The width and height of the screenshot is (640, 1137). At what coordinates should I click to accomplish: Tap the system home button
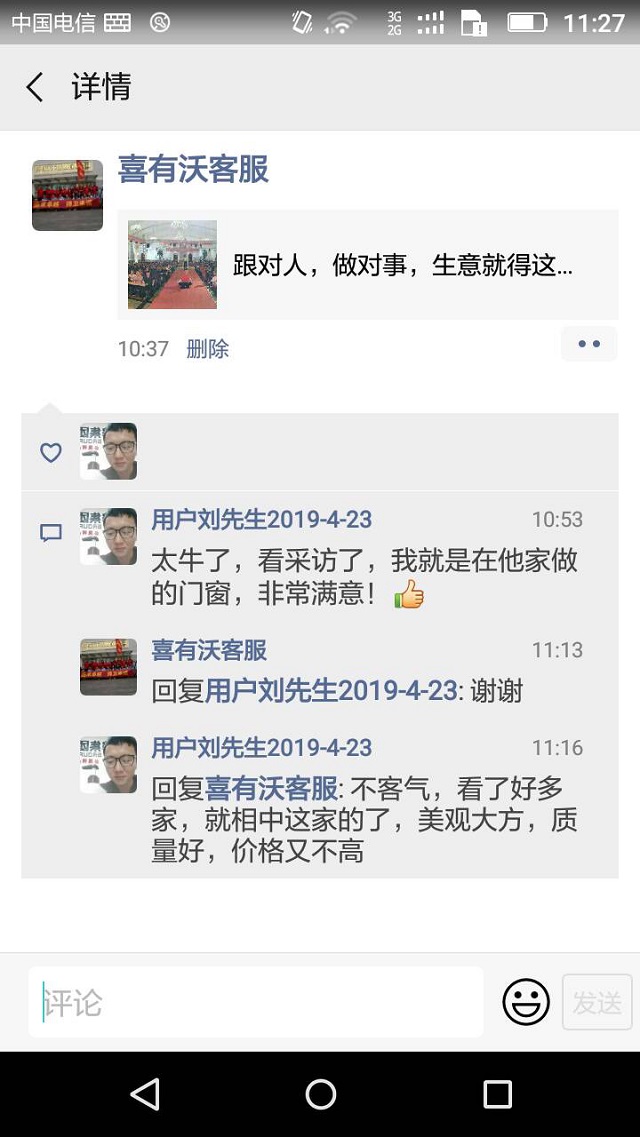(x=320, y=1094)
